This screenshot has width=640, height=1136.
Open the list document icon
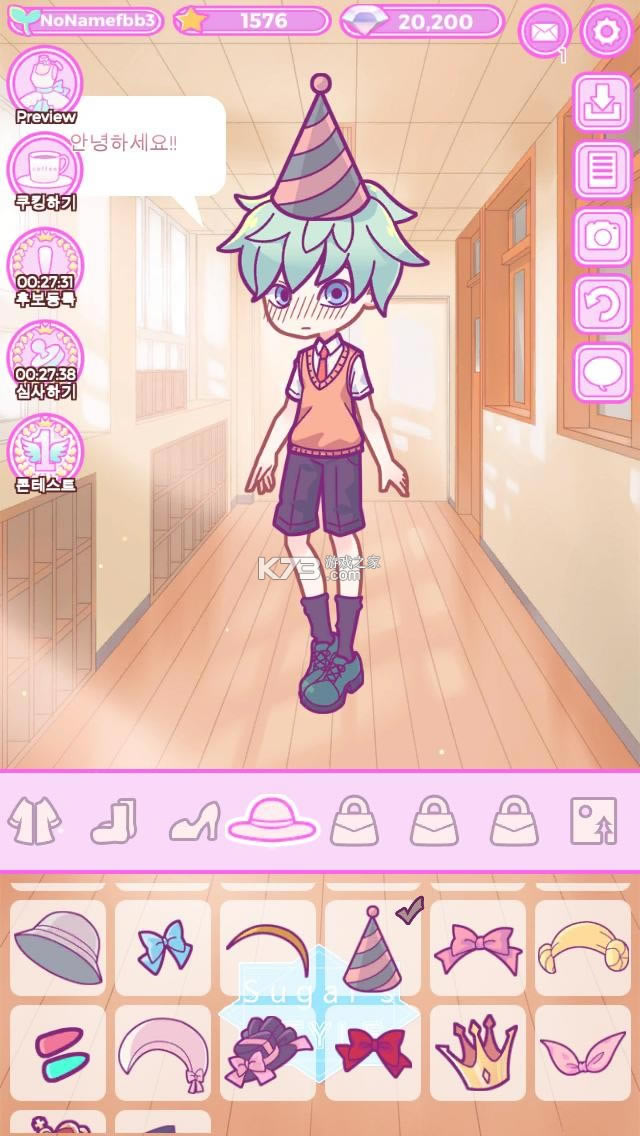tap(602, 168)
